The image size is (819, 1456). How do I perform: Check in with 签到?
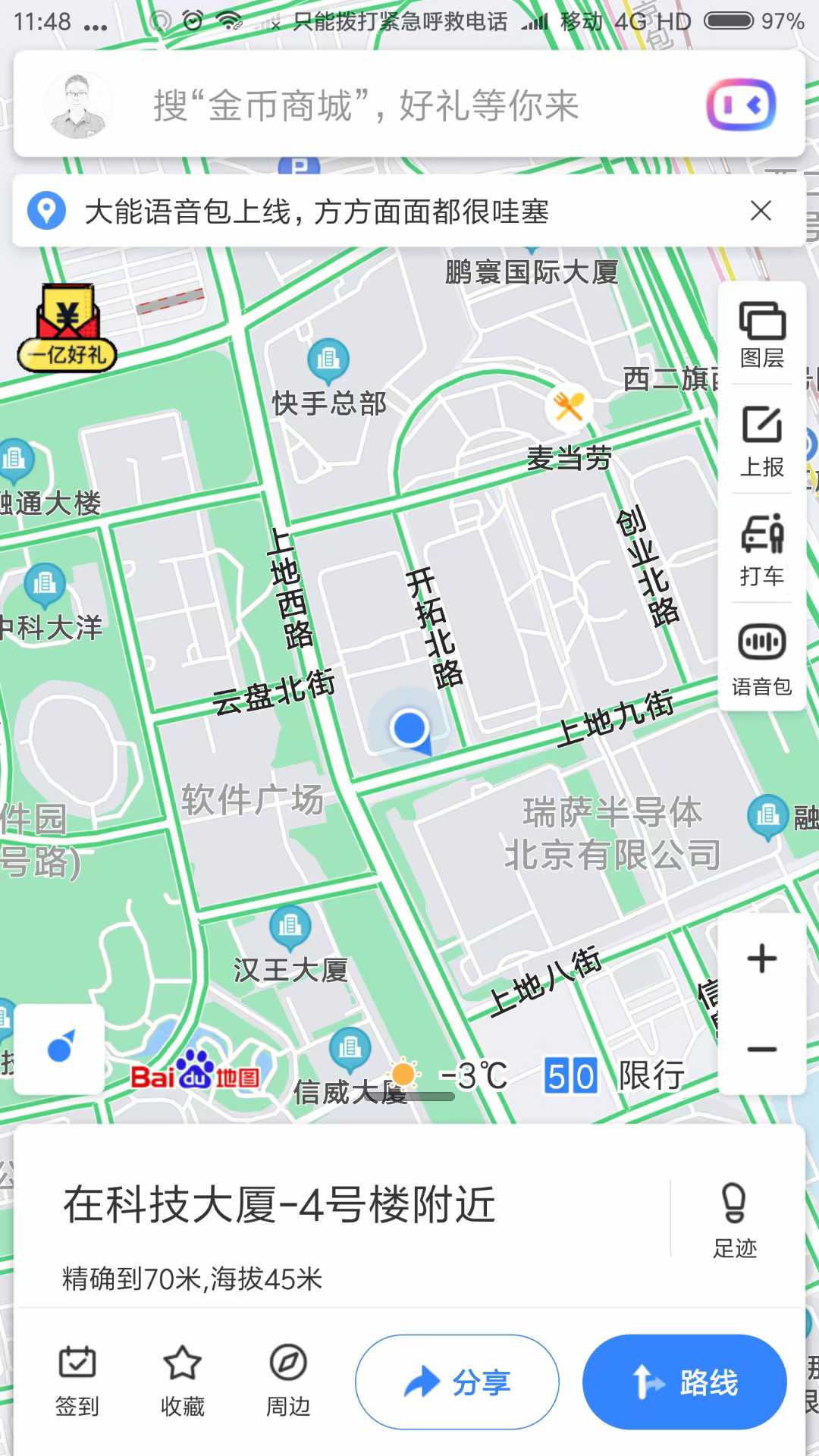point(77,1382)
